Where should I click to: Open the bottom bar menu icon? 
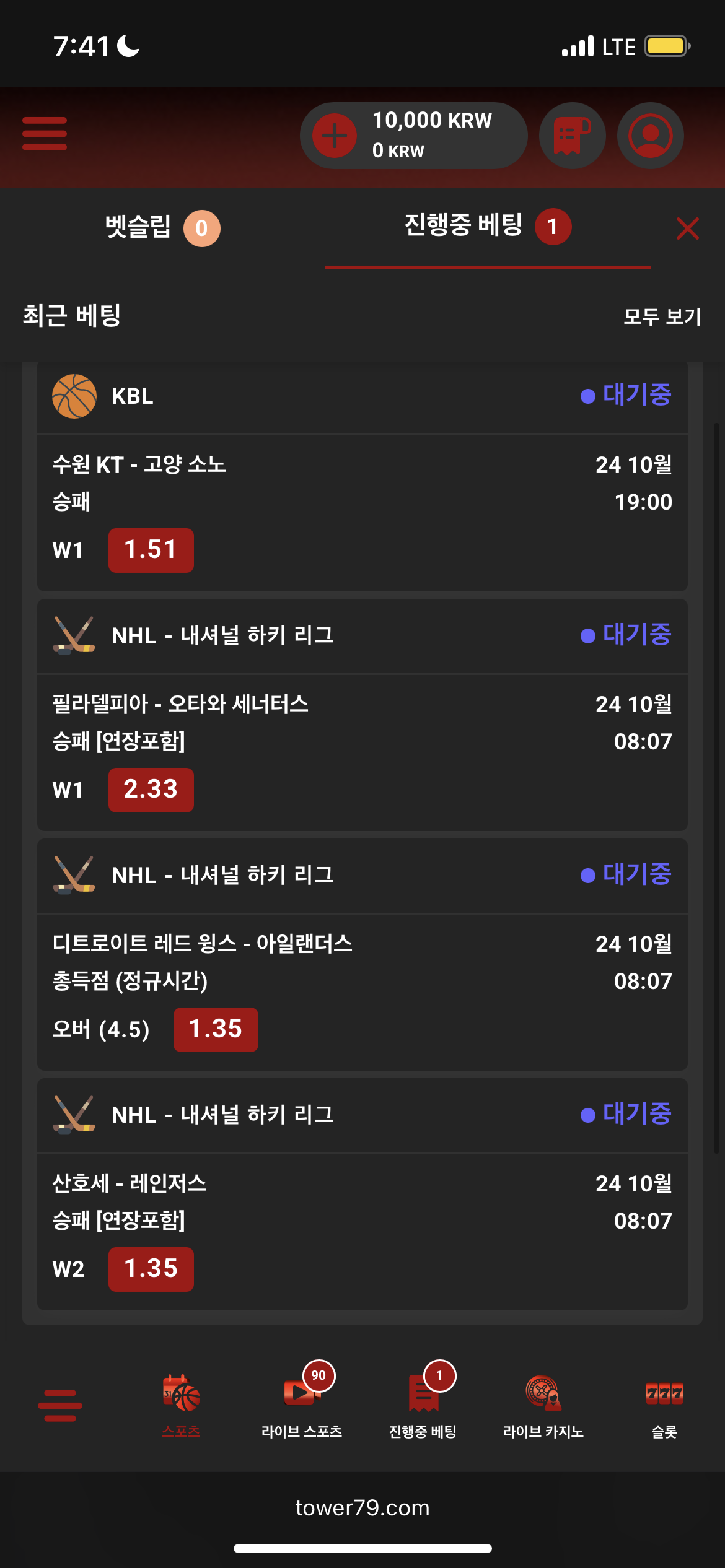[x=60, y=1405]
